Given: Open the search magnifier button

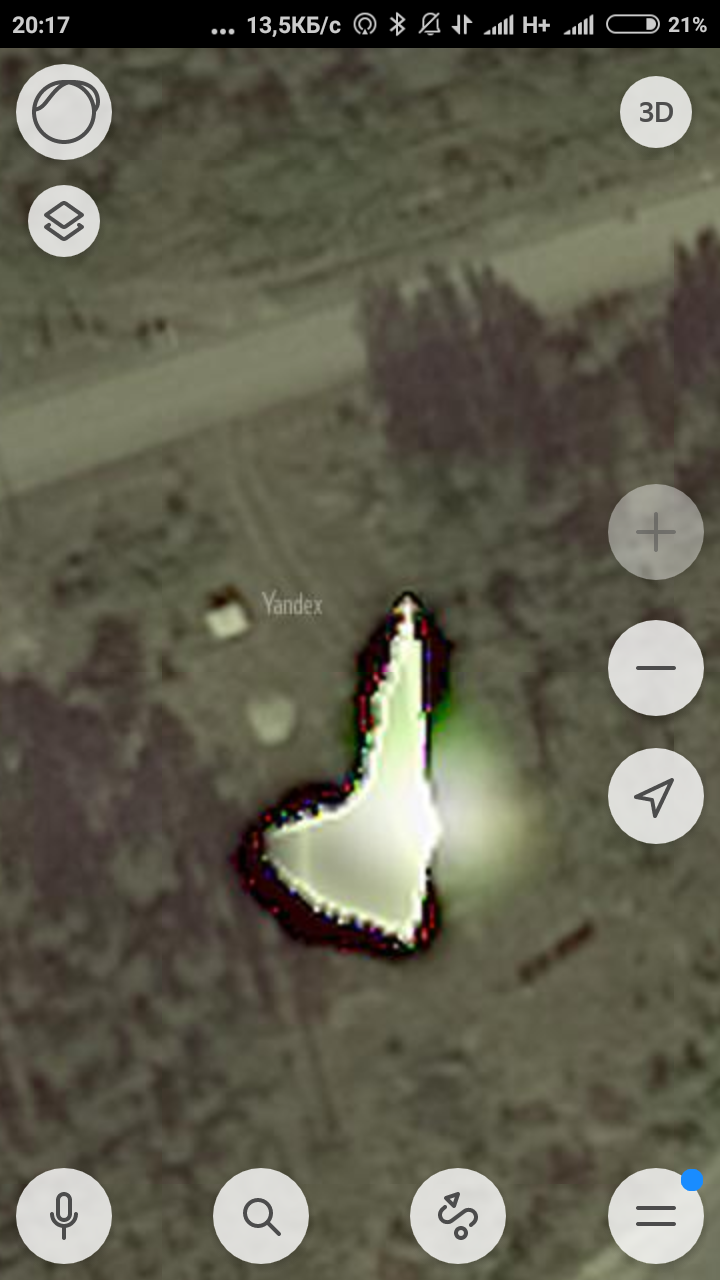Looking at the screenshot, I should pyautogui.click(x=261, y=1215).
